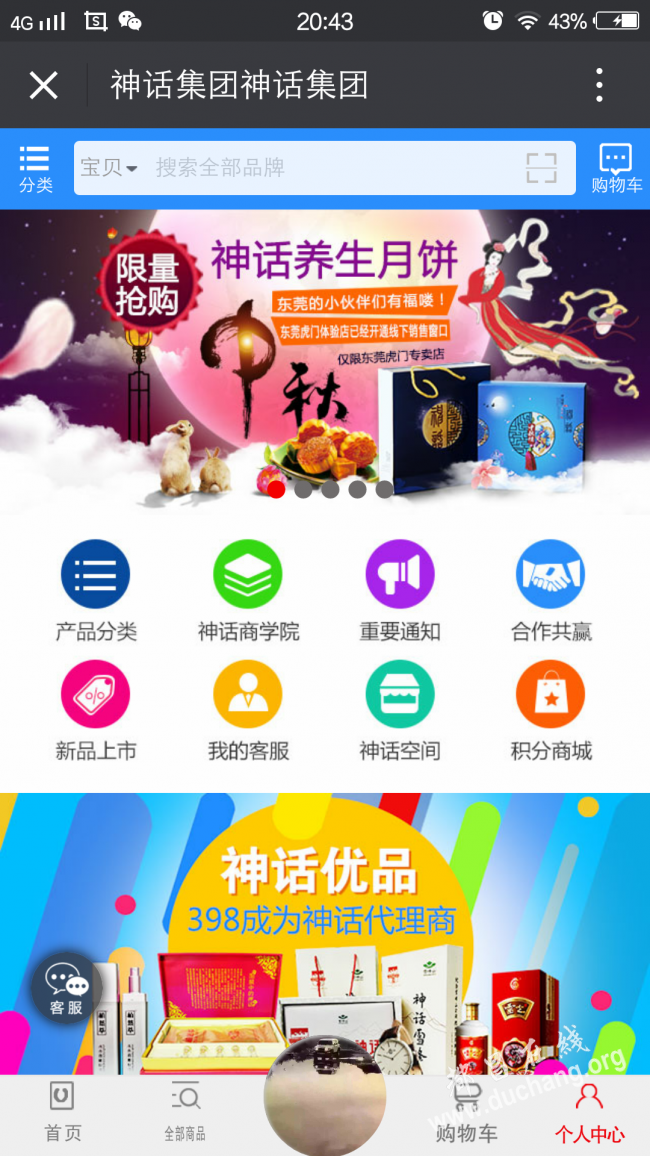Open 产品分类 shortcut
Viewport: 650px width, 1156px height.
click(96, 592)
